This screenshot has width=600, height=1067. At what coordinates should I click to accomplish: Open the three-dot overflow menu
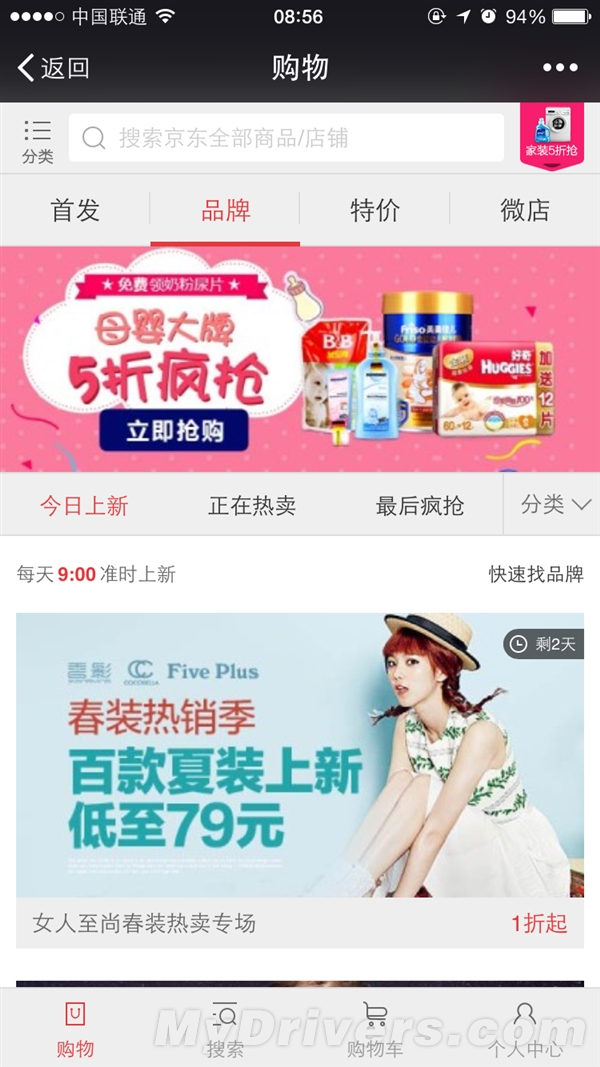pyautogui.click(x=560, y=68)
